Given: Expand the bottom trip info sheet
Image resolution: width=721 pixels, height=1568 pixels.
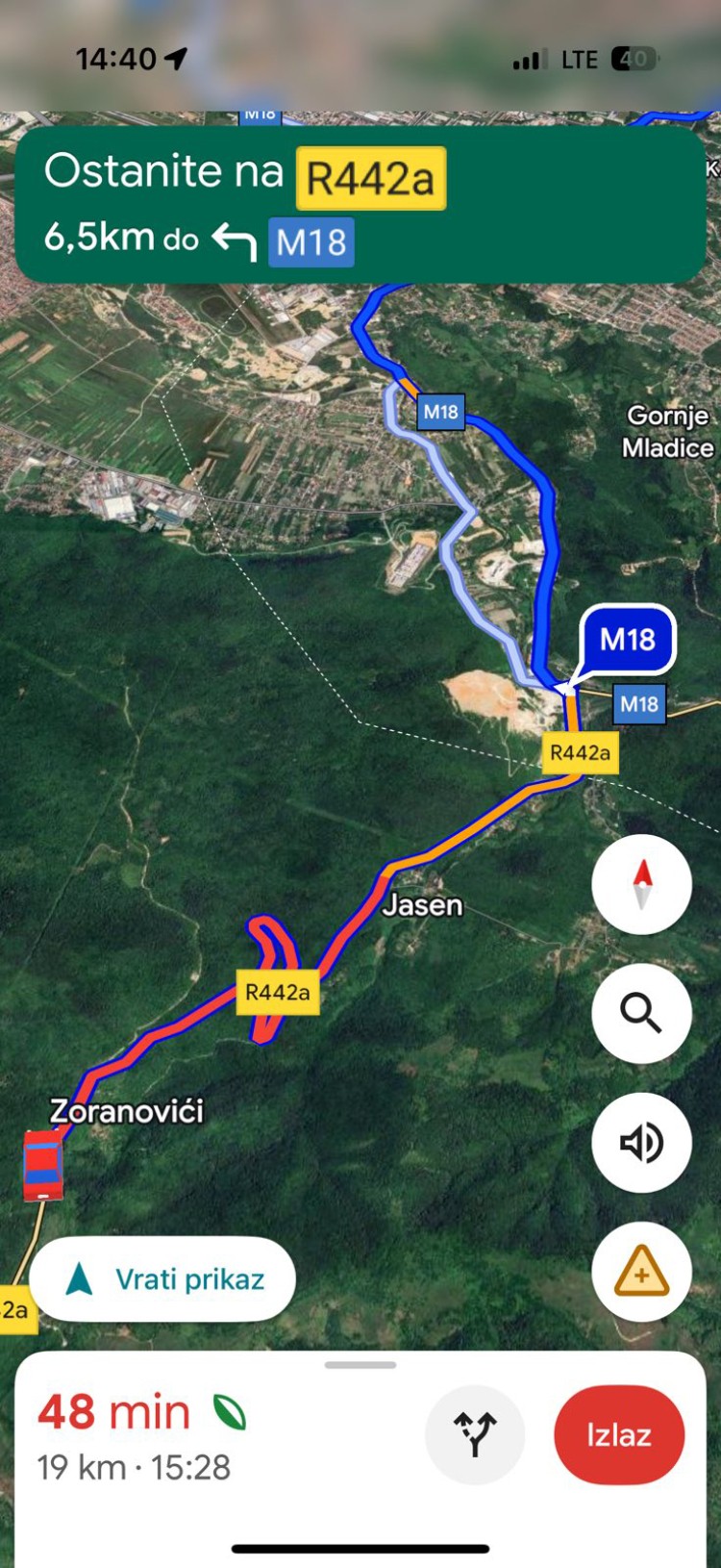Looking at the screenshot, I should pos(360,1365).
